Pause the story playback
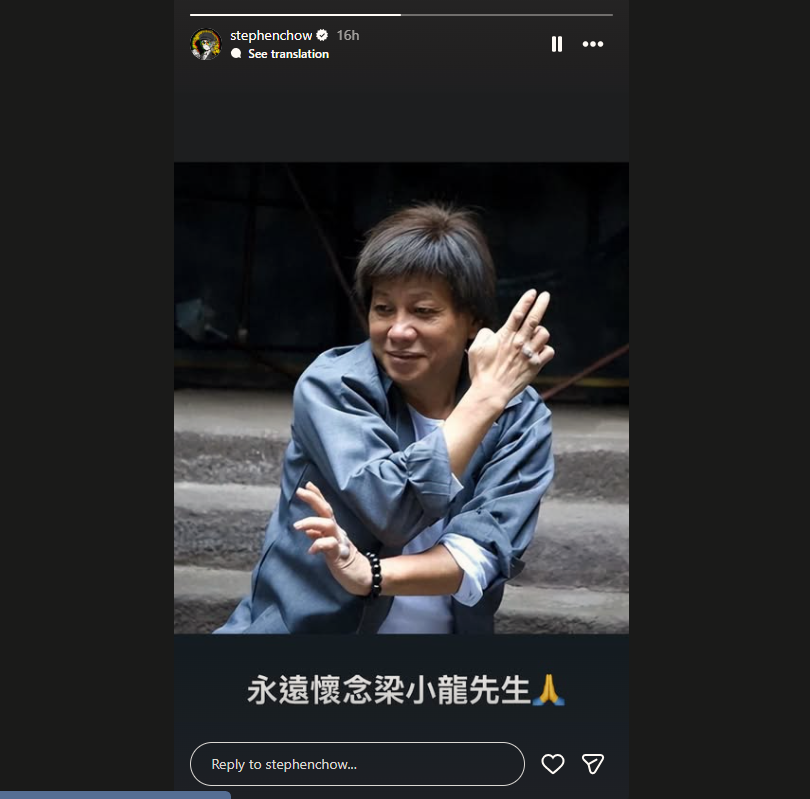 click(557, 44)
